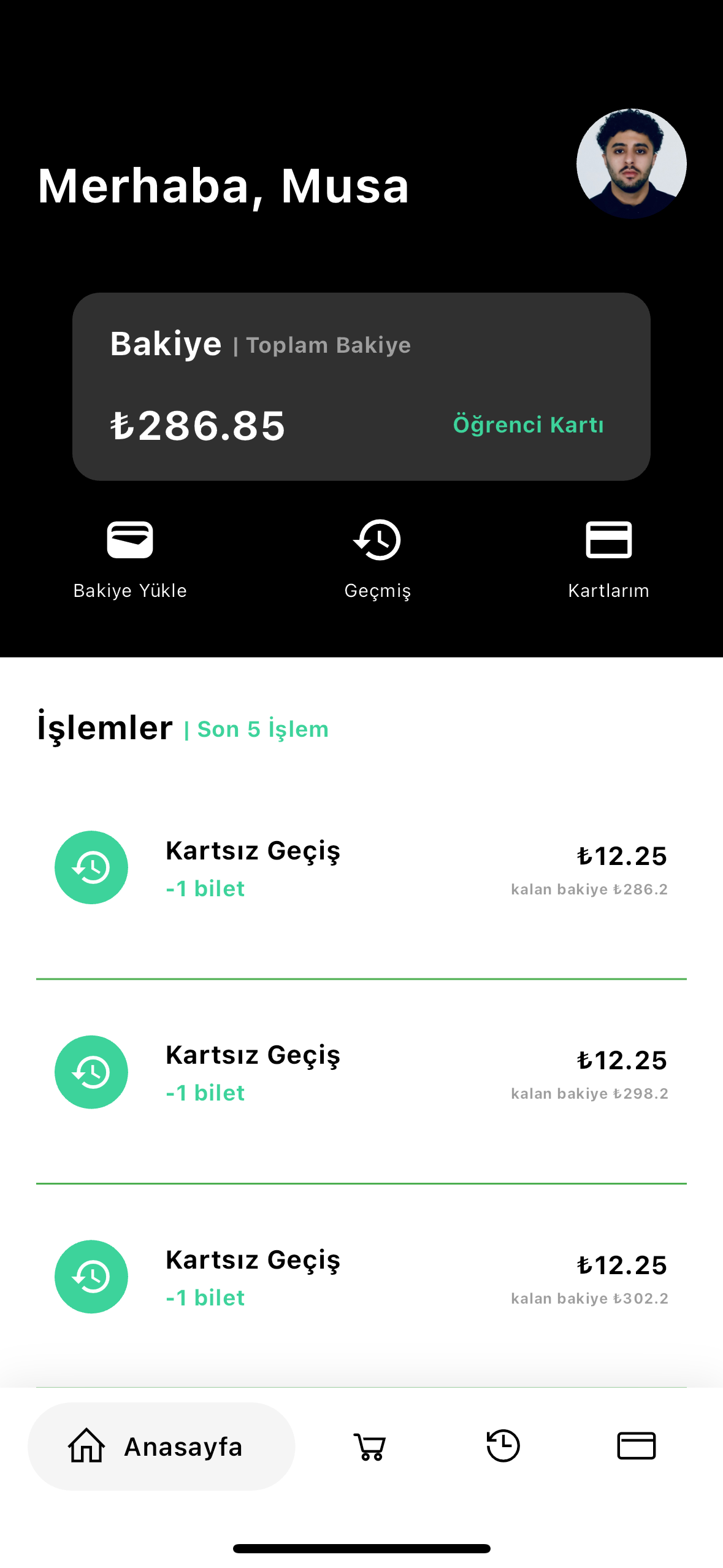Open the Bakiye balance card

click(x=361, y=386)
